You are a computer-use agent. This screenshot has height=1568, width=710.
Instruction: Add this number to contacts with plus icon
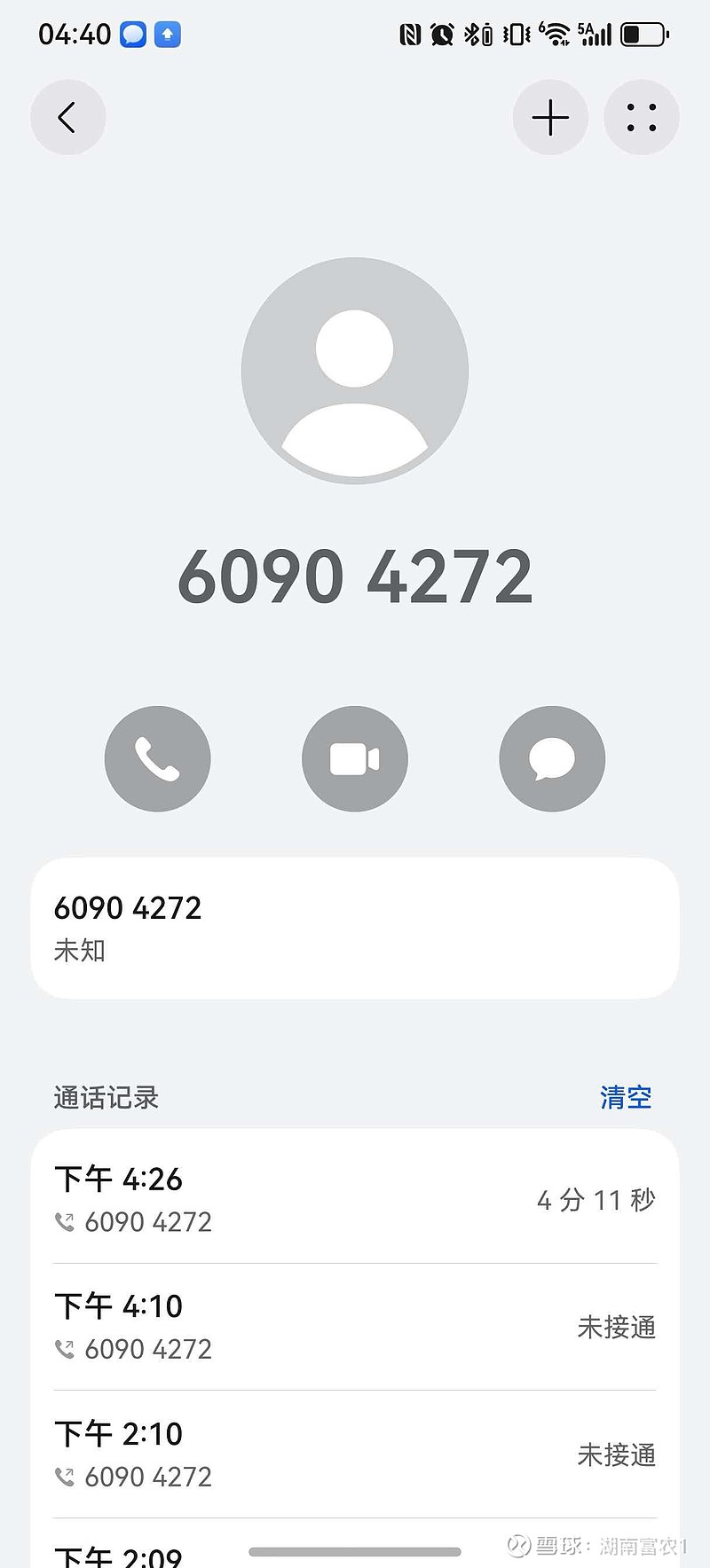point(550,117)
